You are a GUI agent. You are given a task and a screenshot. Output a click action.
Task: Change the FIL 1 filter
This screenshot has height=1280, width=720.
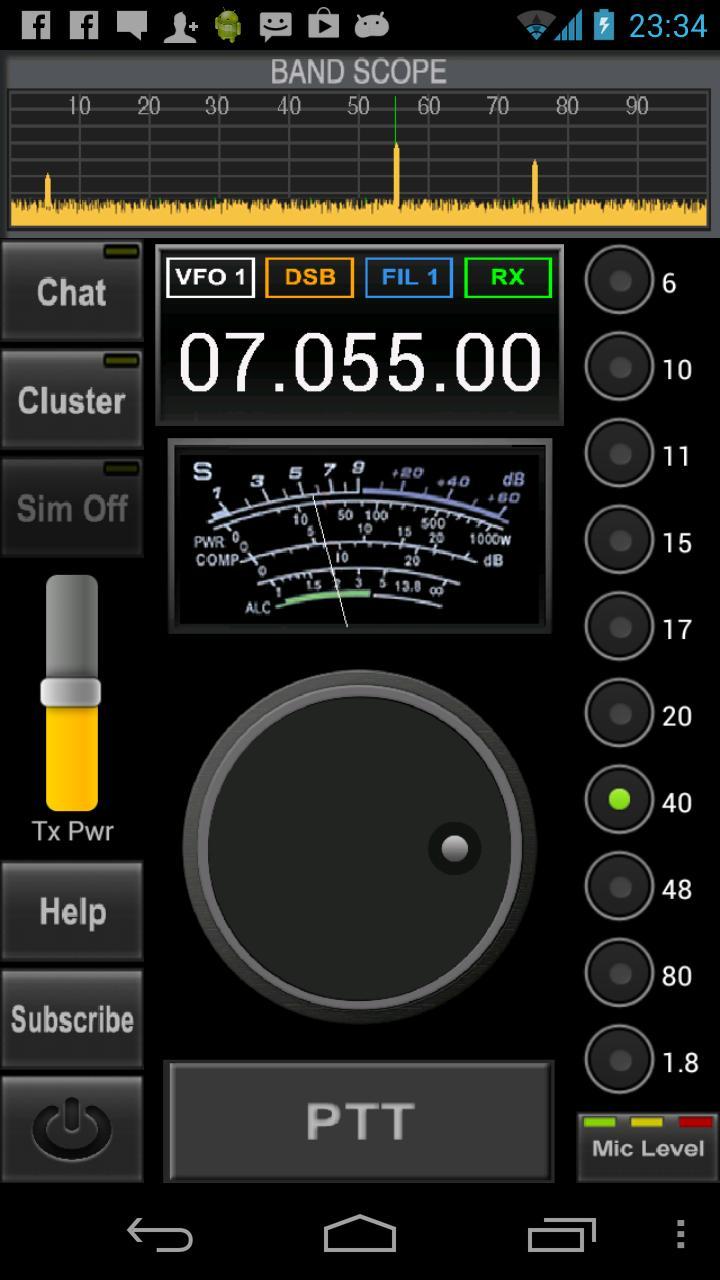tap(409, 278)
